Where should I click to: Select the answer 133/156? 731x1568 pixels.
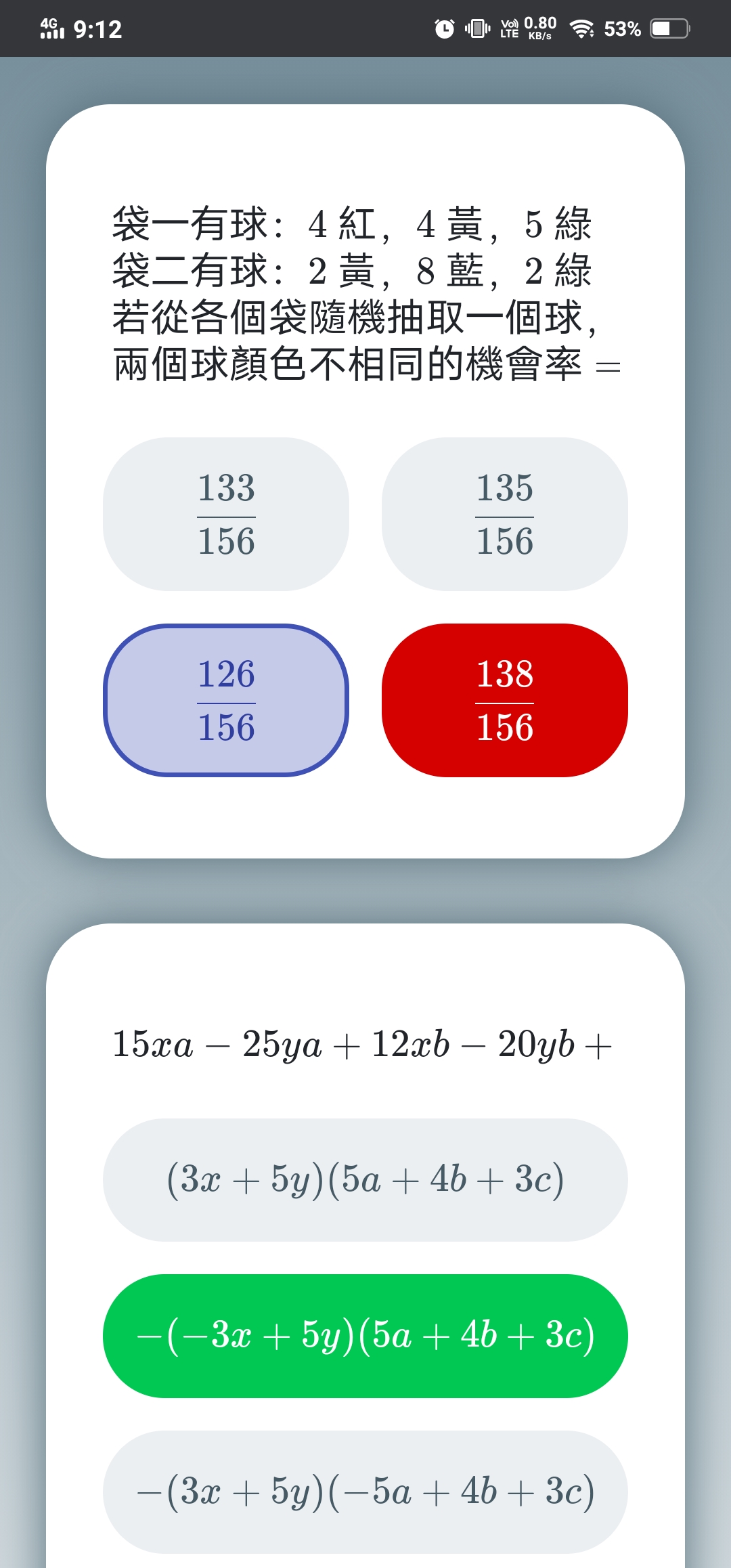tap(226, 514)
